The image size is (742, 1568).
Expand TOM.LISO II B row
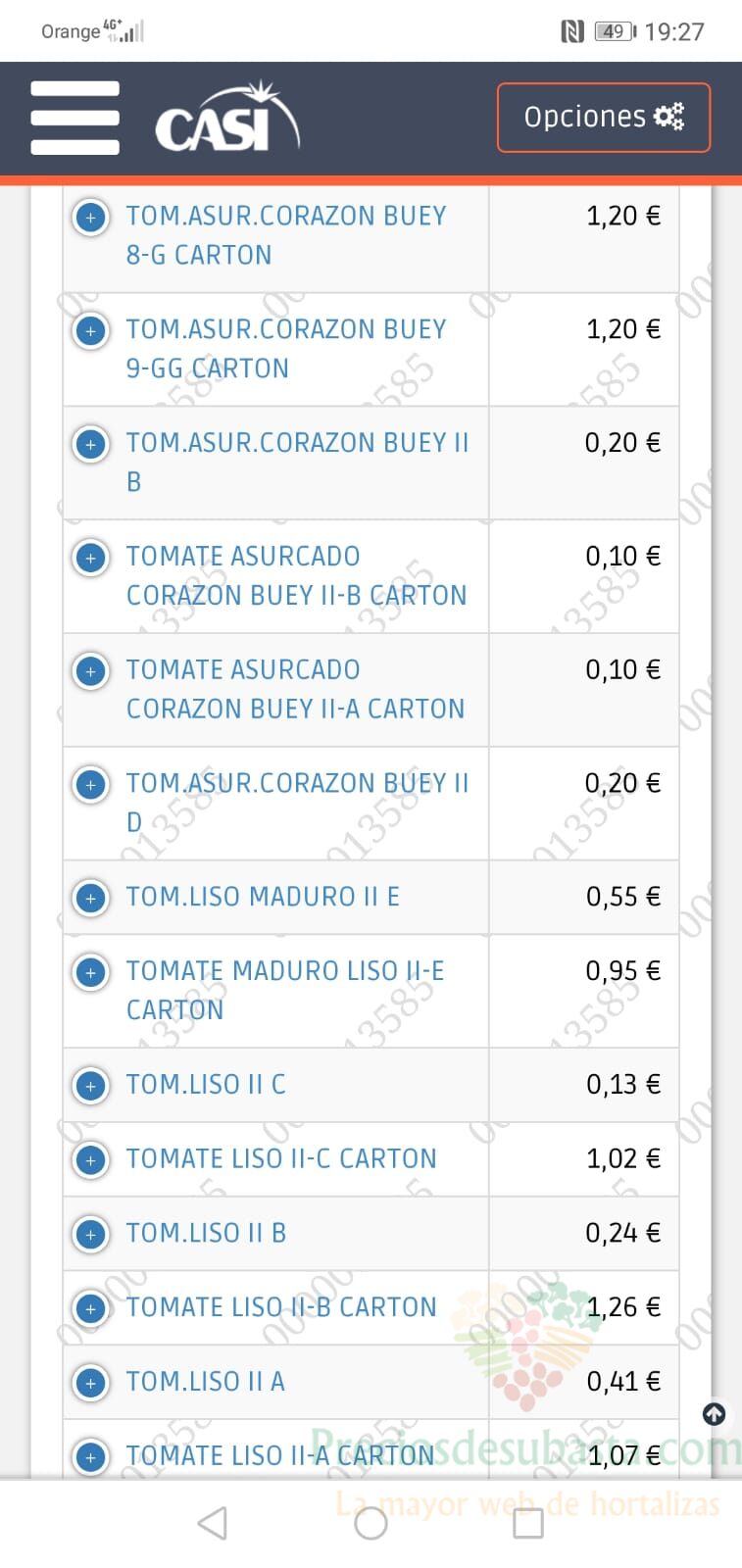pos(91,1234)
